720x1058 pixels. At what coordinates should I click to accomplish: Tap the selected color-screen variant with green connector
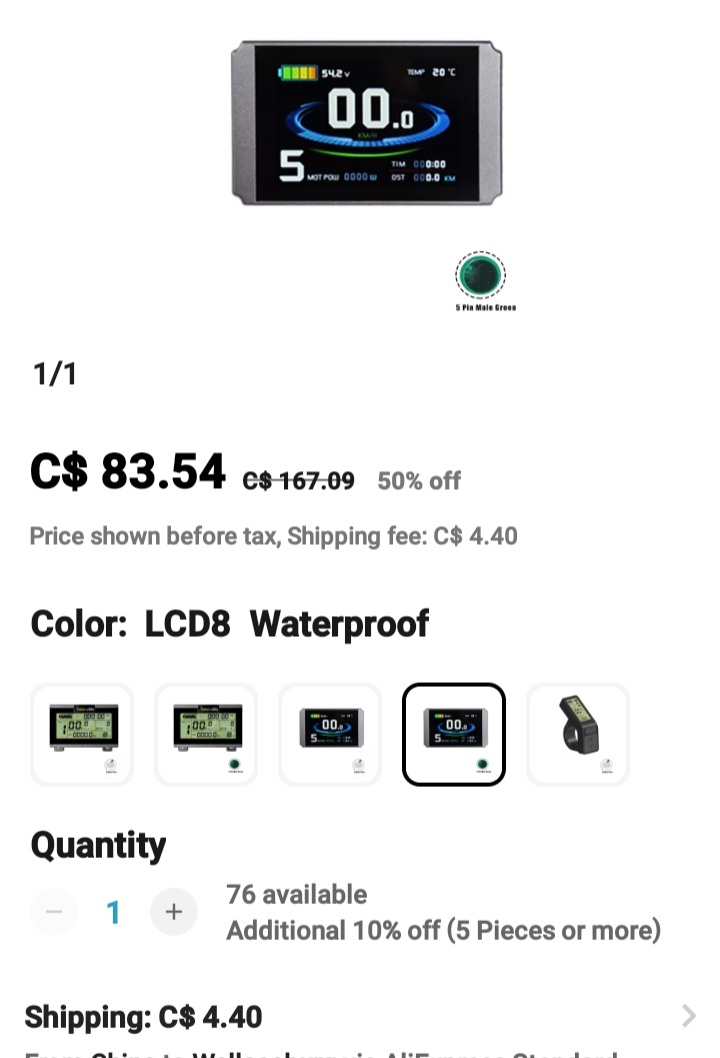click(x=454, y=734)
